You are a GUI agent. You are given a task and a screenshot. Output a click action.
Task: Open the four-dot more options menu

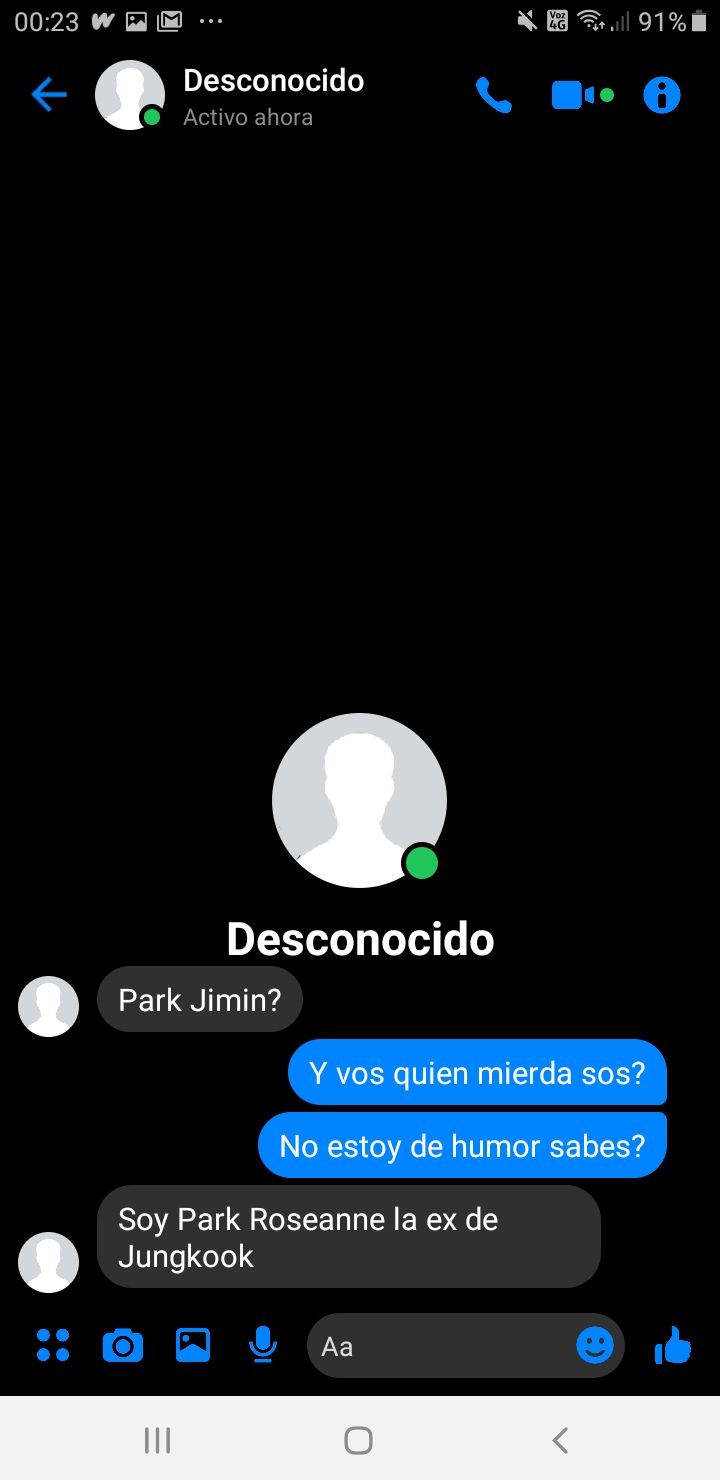click(53, 1345)
